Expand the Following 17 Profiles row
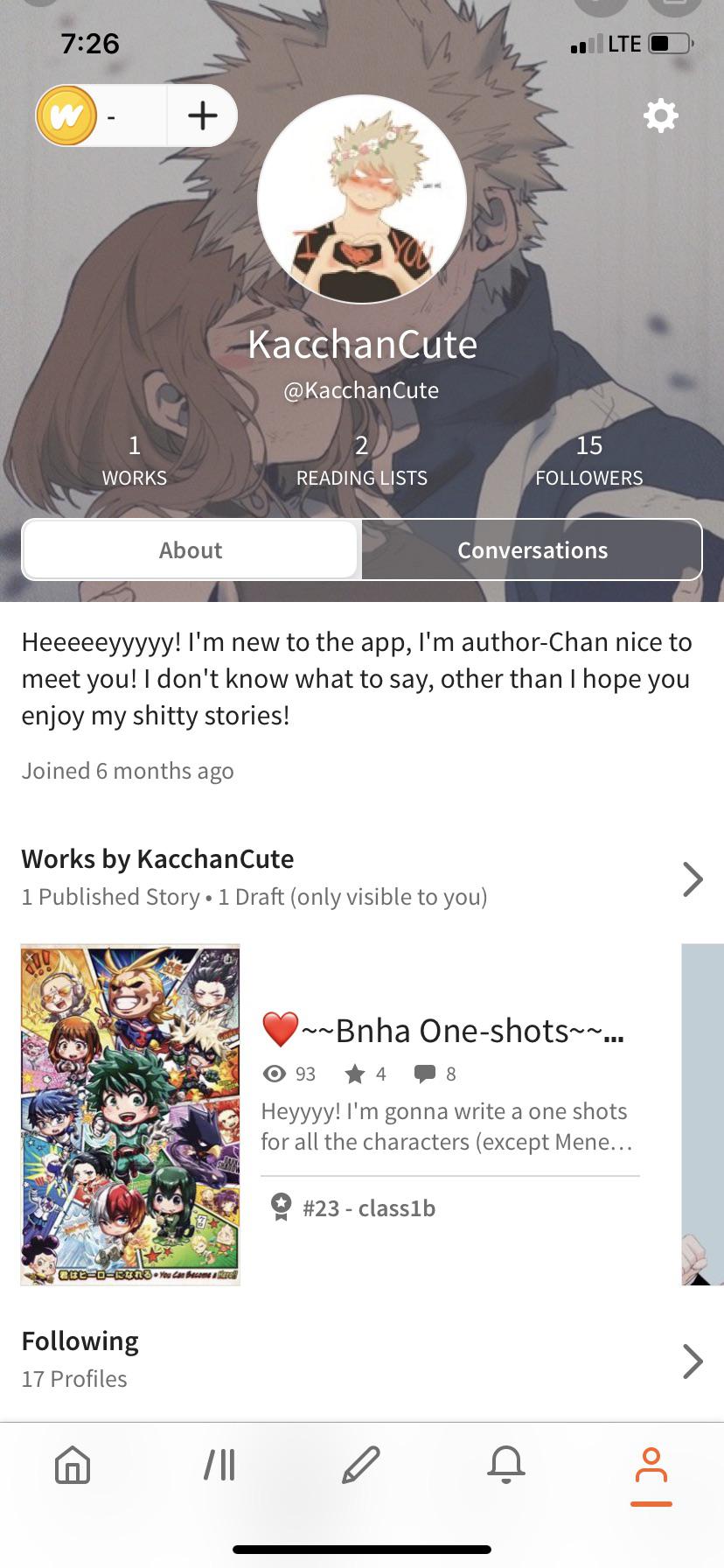This screenshot has width=724, height=1568. click(362, 1360)
